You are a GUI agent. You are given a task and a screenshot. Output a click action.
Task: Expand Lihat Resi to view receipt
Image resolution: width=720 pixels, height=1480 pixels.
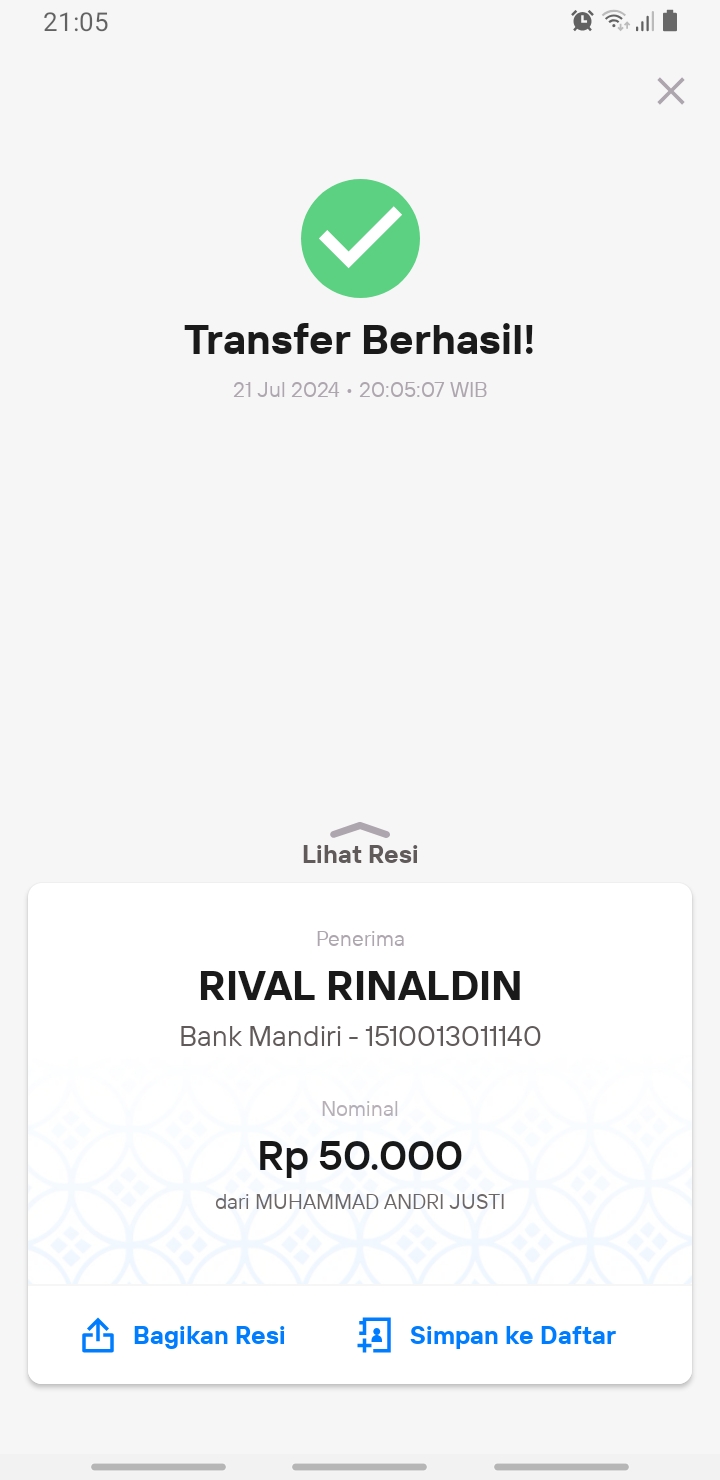tap(360, 845)
